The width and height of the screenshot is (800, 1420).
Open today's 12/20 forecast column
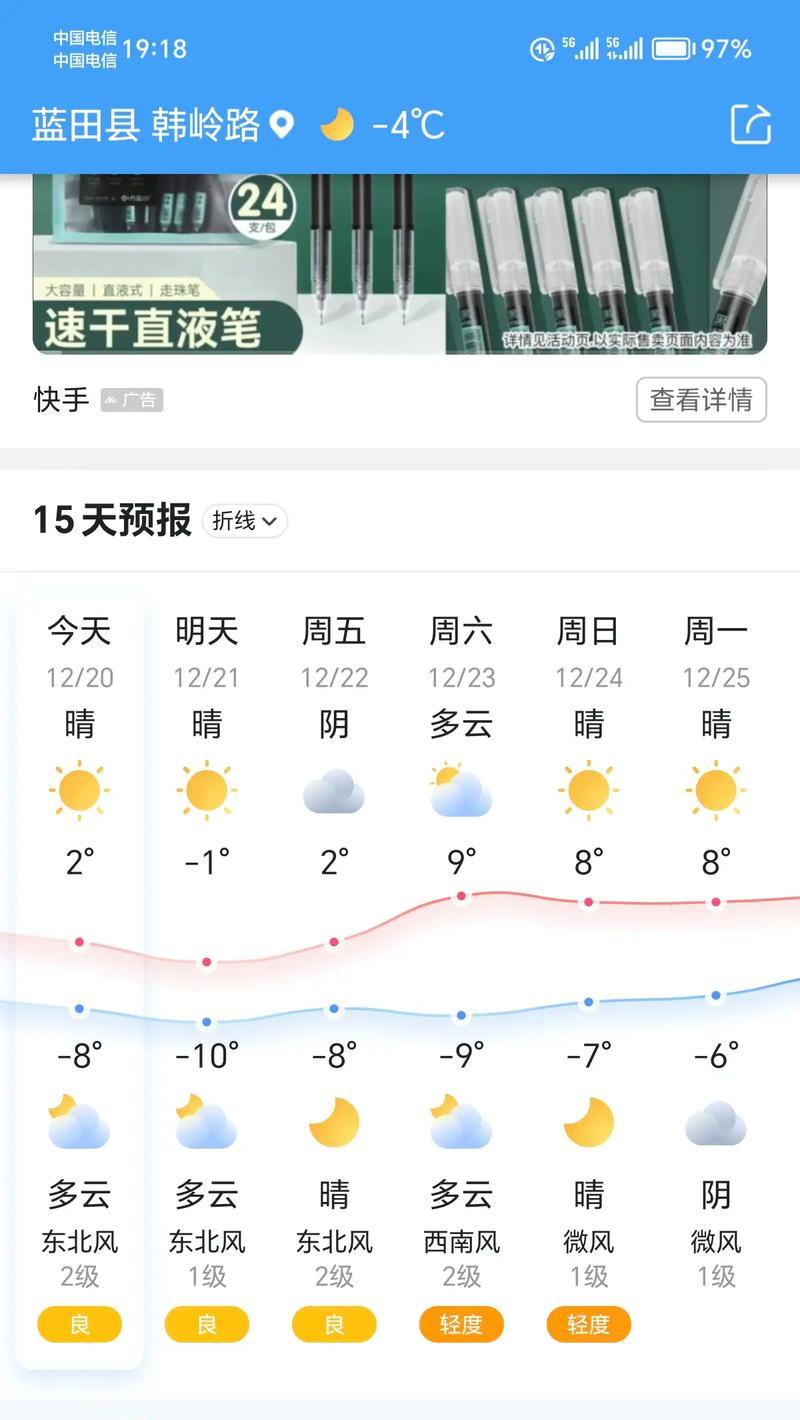point(80,980)
